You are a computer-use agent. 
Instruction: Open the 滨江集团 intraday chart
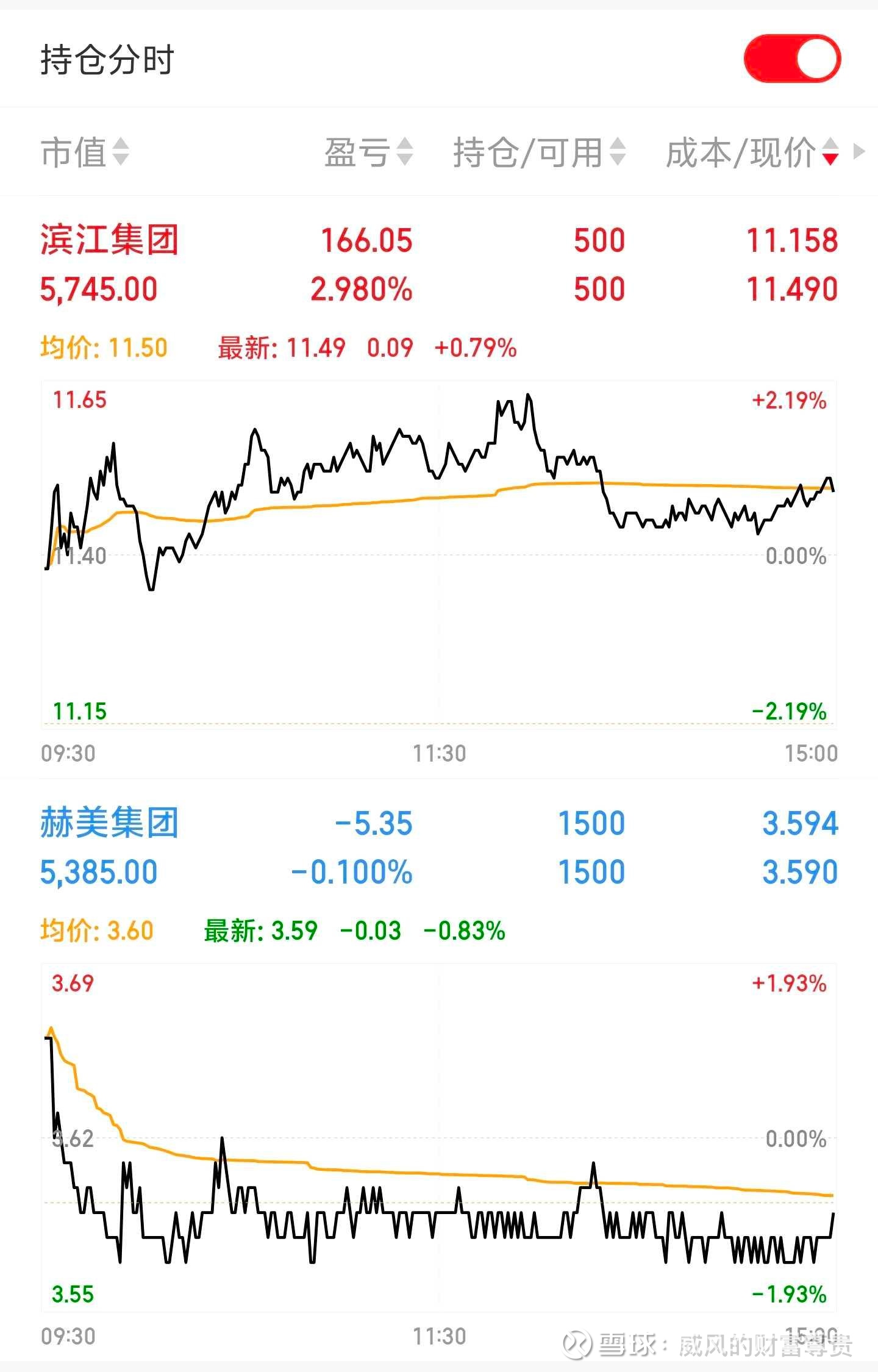tap(439, 554)
